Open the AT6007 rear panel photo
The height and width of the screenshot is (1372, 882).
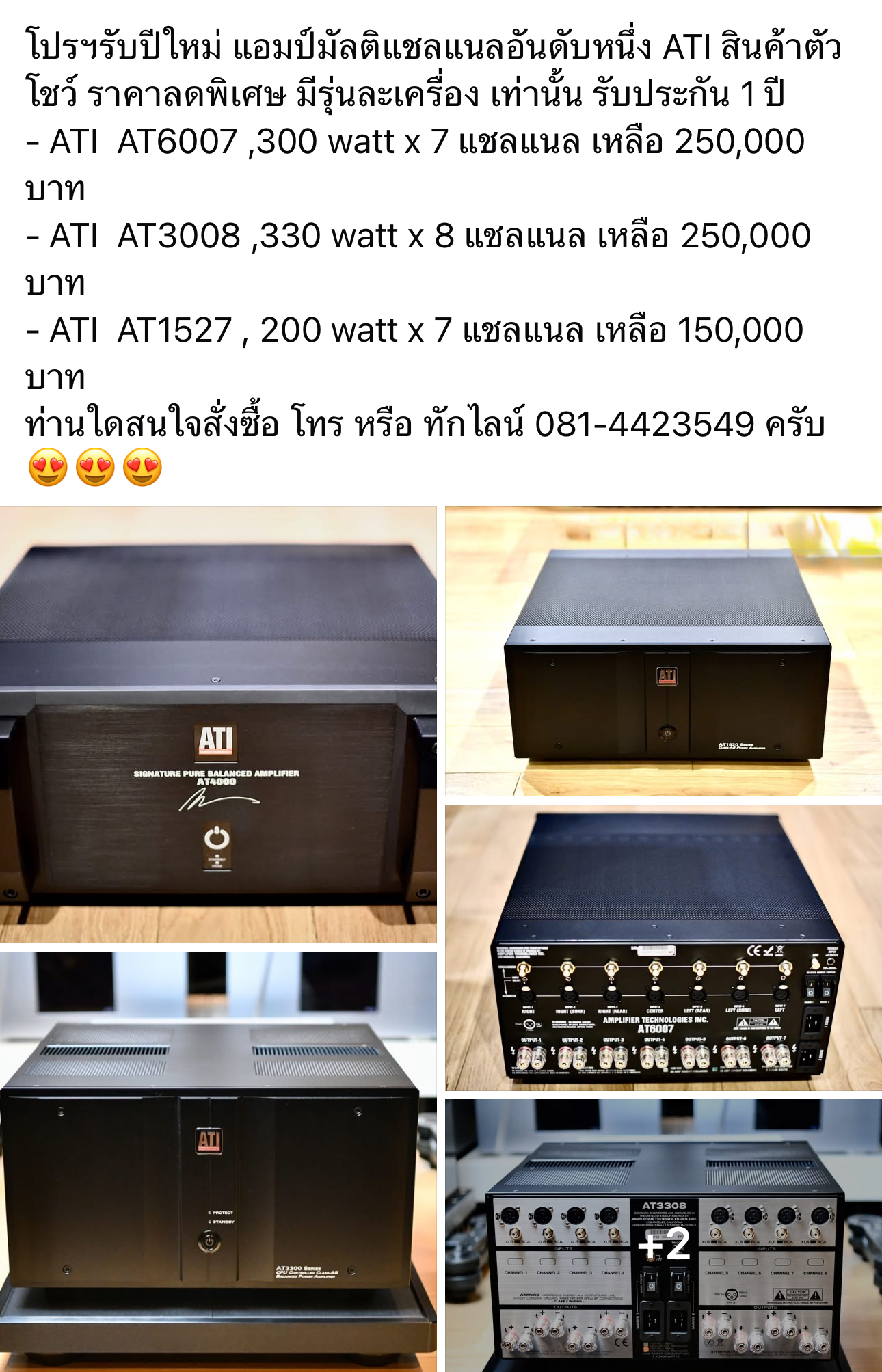[663, 947]
